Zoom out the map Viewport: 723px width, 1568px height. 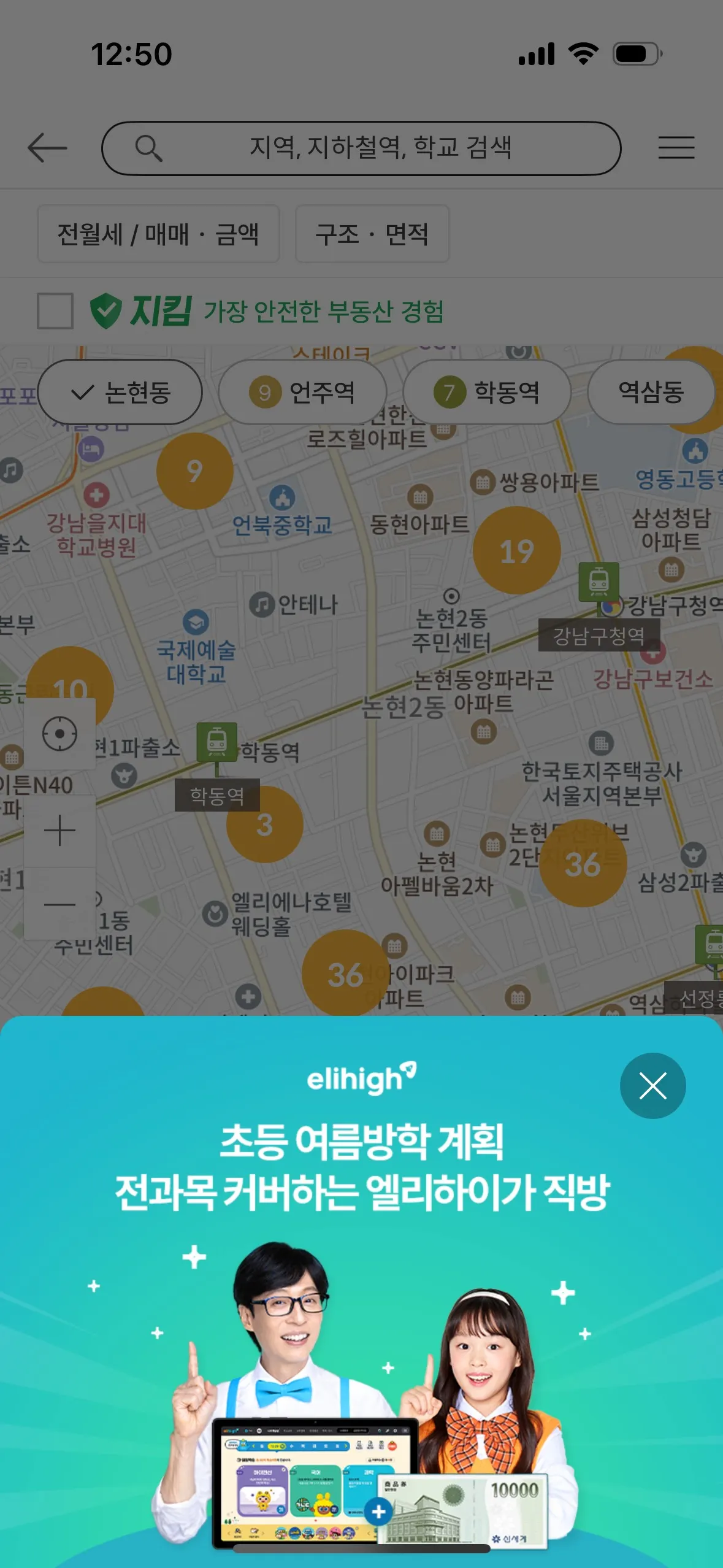[59, 904]
